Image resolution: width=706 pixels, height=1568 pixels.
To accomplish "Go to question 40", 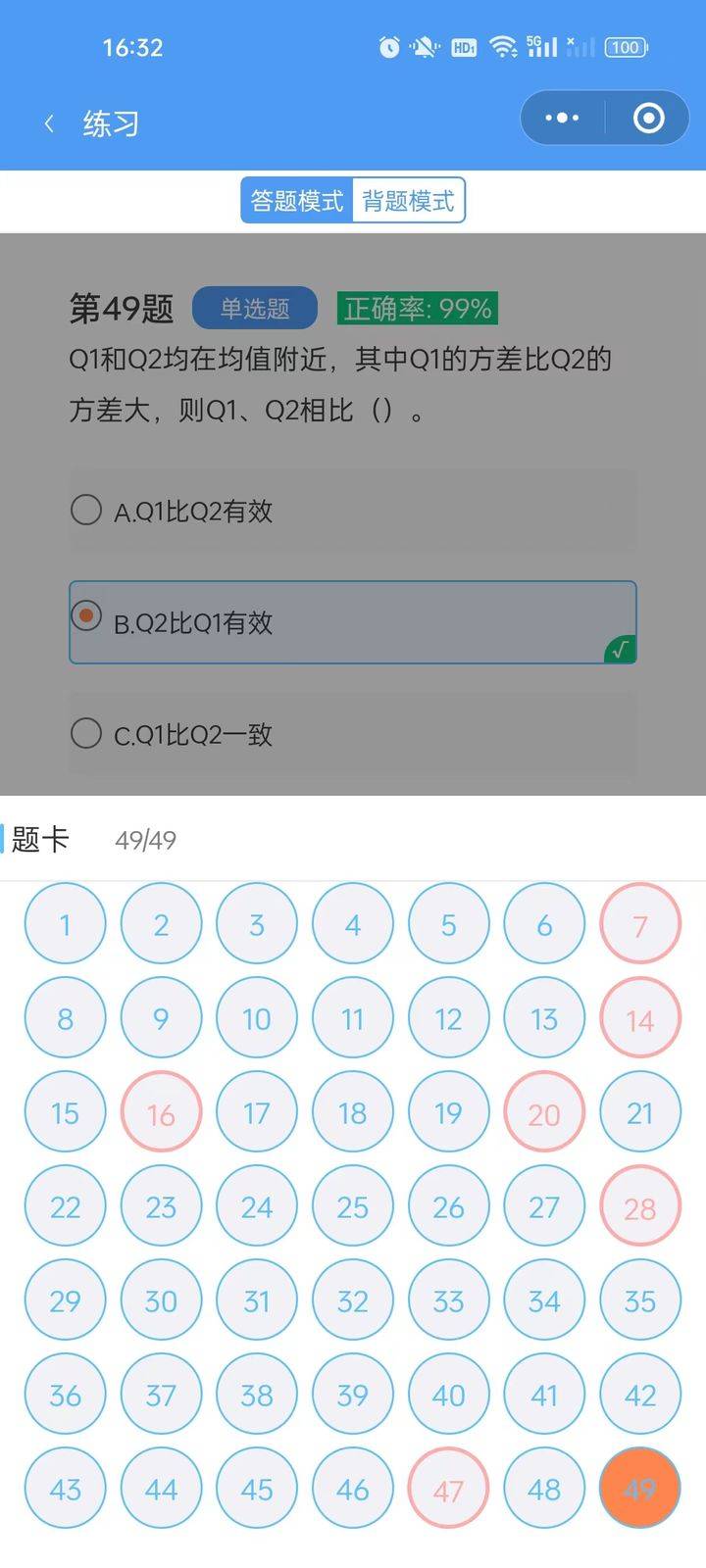I will tap(448, 1396).
